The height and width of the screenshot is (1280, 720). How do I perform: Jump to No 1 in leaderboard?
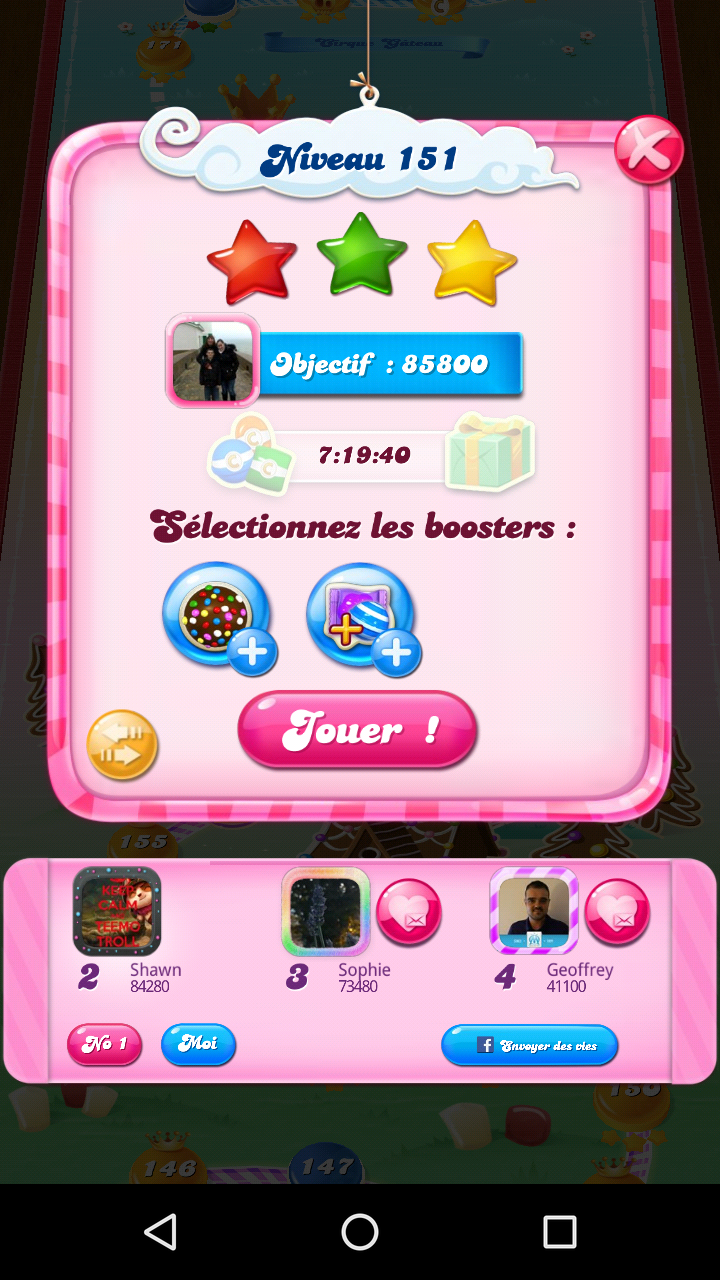104,1044
